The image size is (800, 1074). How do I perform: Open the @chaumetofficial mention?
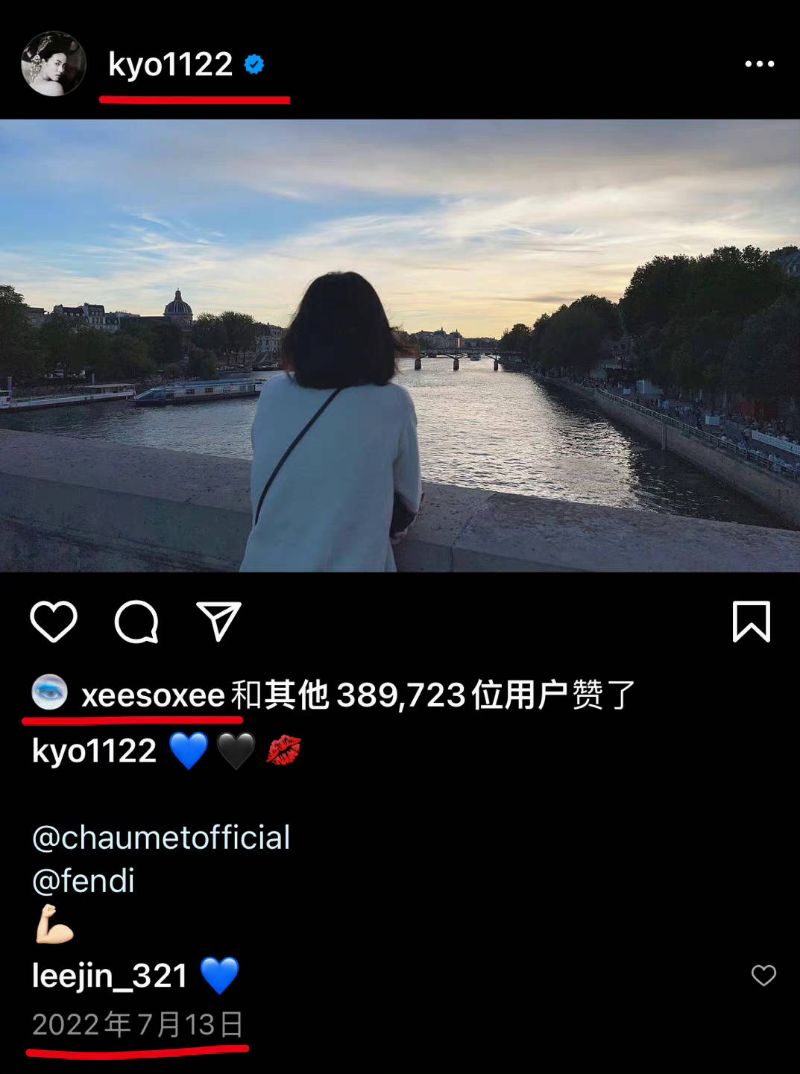pyautogui.click(x=161, y=837)
